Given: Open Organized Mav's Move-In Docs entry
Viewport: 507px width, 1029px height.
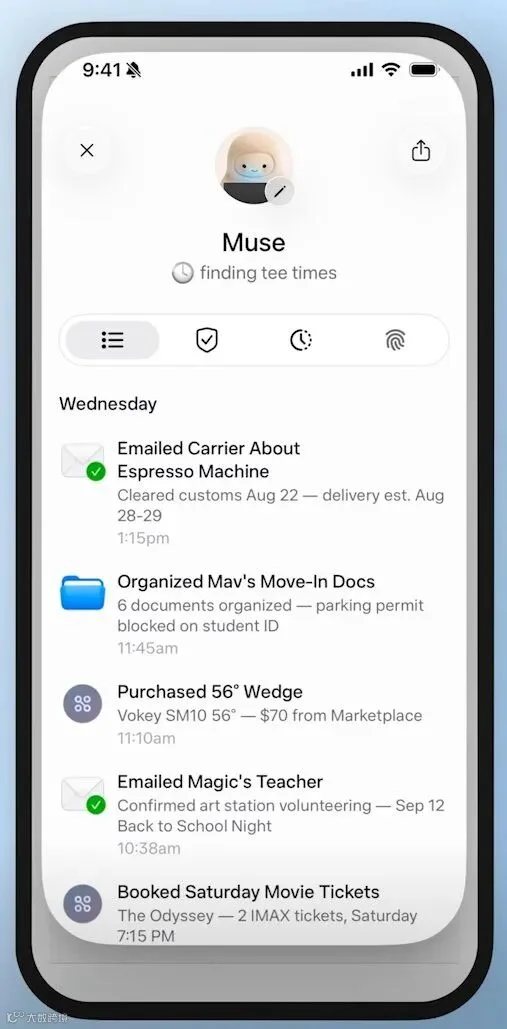Looking at the screenshot, I should tap(253, 615).
